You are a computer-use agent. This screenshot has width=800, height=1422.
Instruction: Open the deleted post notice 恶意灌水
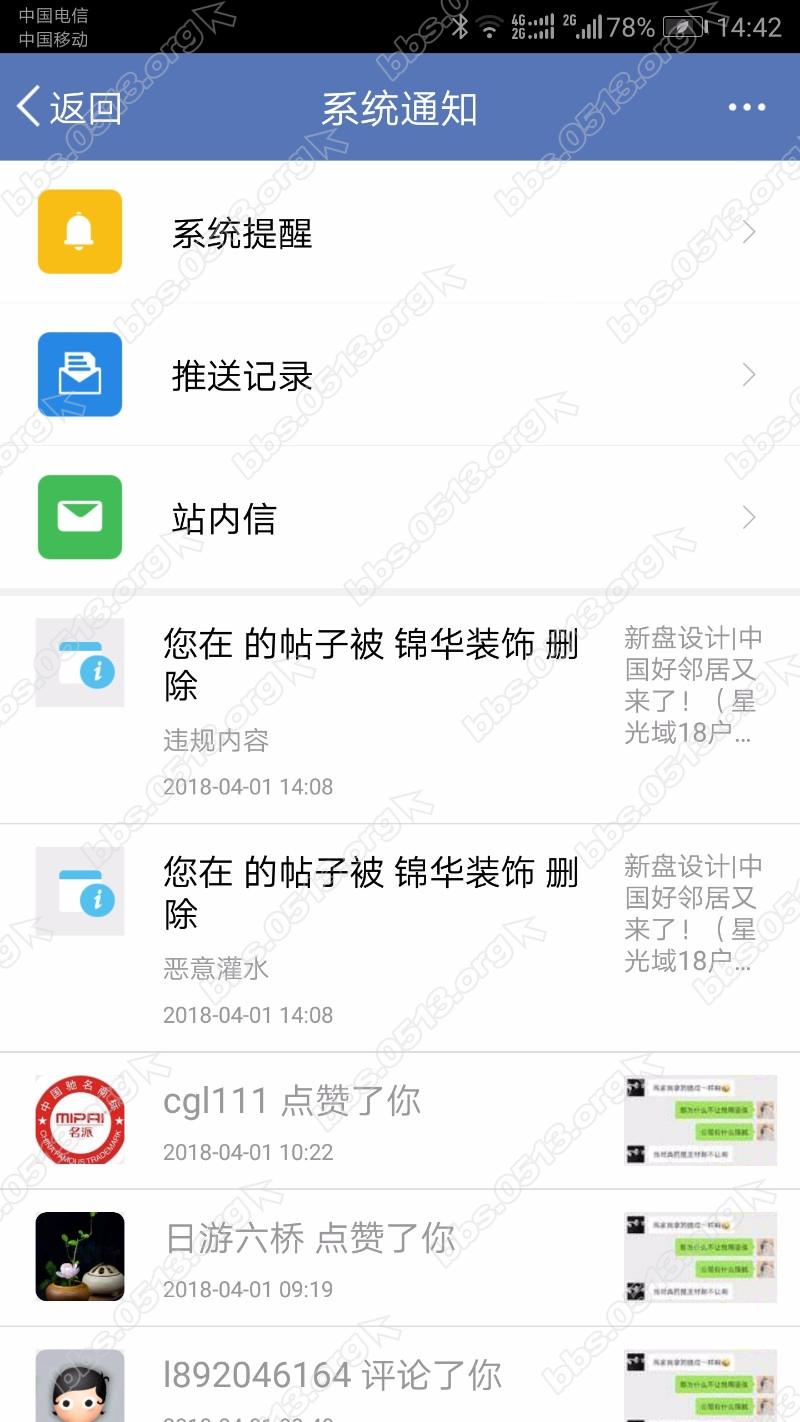tap(370, 938)
